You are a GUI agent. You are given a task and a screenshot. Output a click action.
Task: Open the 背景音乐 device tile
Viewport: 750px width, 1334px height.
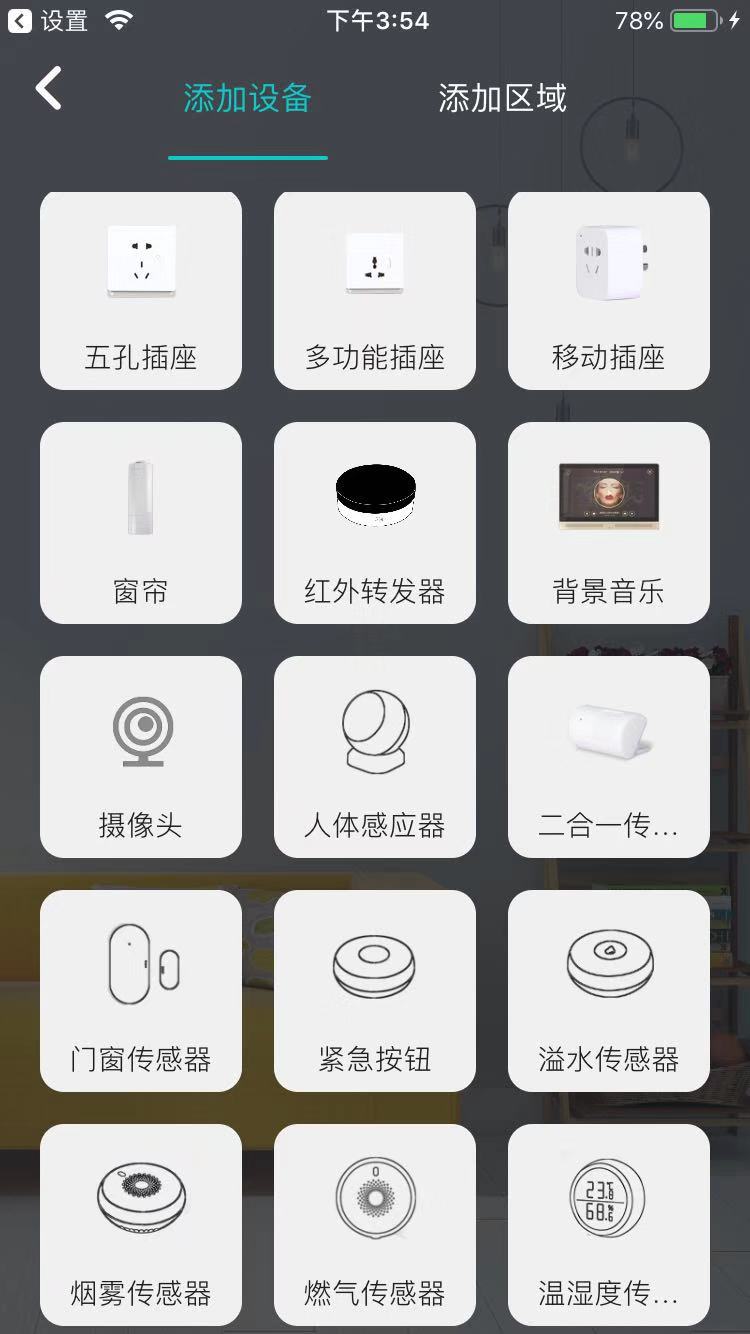tap(609, 523)
